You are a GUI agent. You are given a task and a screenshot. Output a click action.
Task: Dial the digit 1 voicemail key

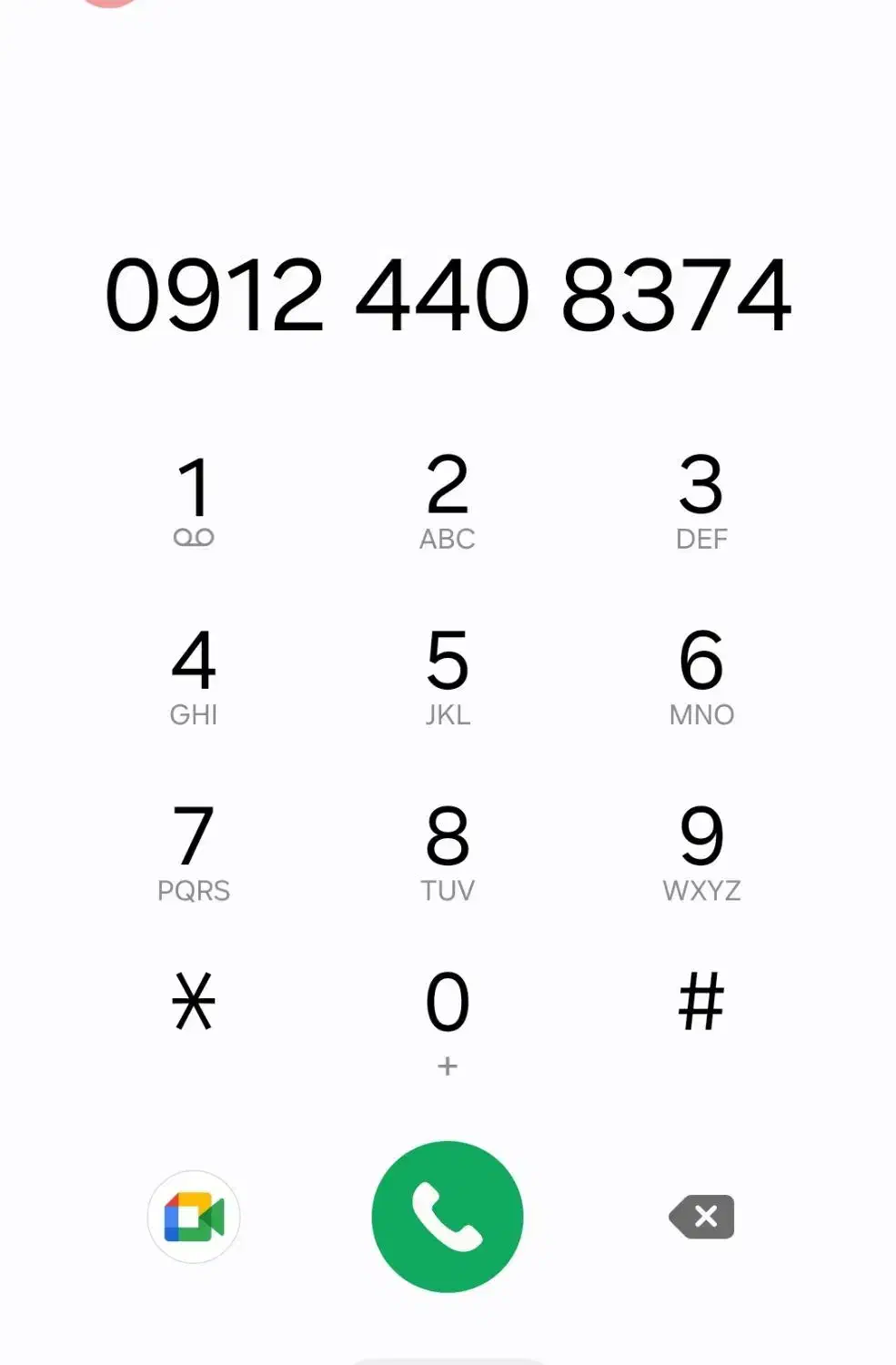[194, 501]
